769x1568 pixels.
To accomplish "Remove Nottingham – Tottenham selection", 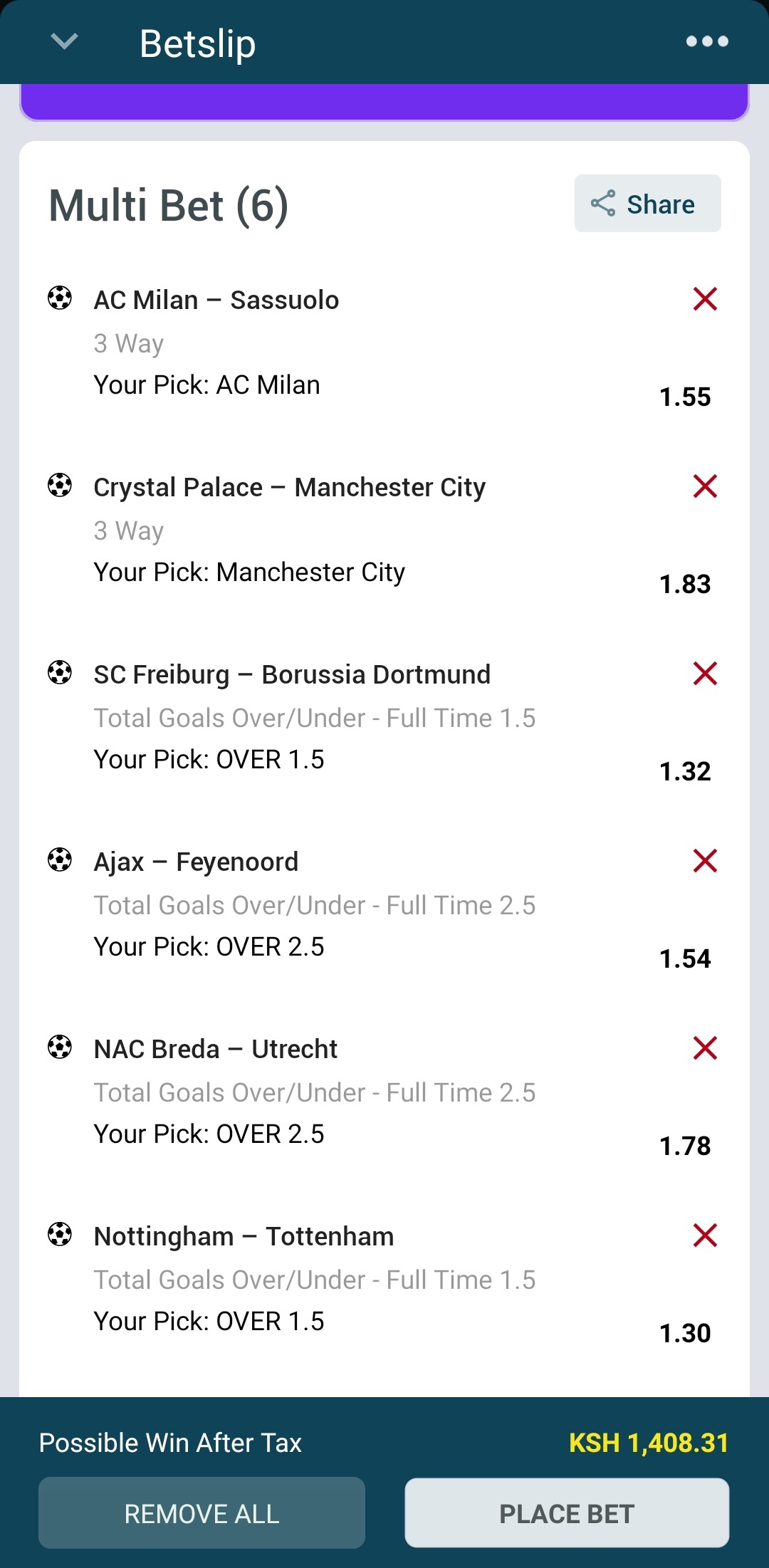I will point(704,1235).
